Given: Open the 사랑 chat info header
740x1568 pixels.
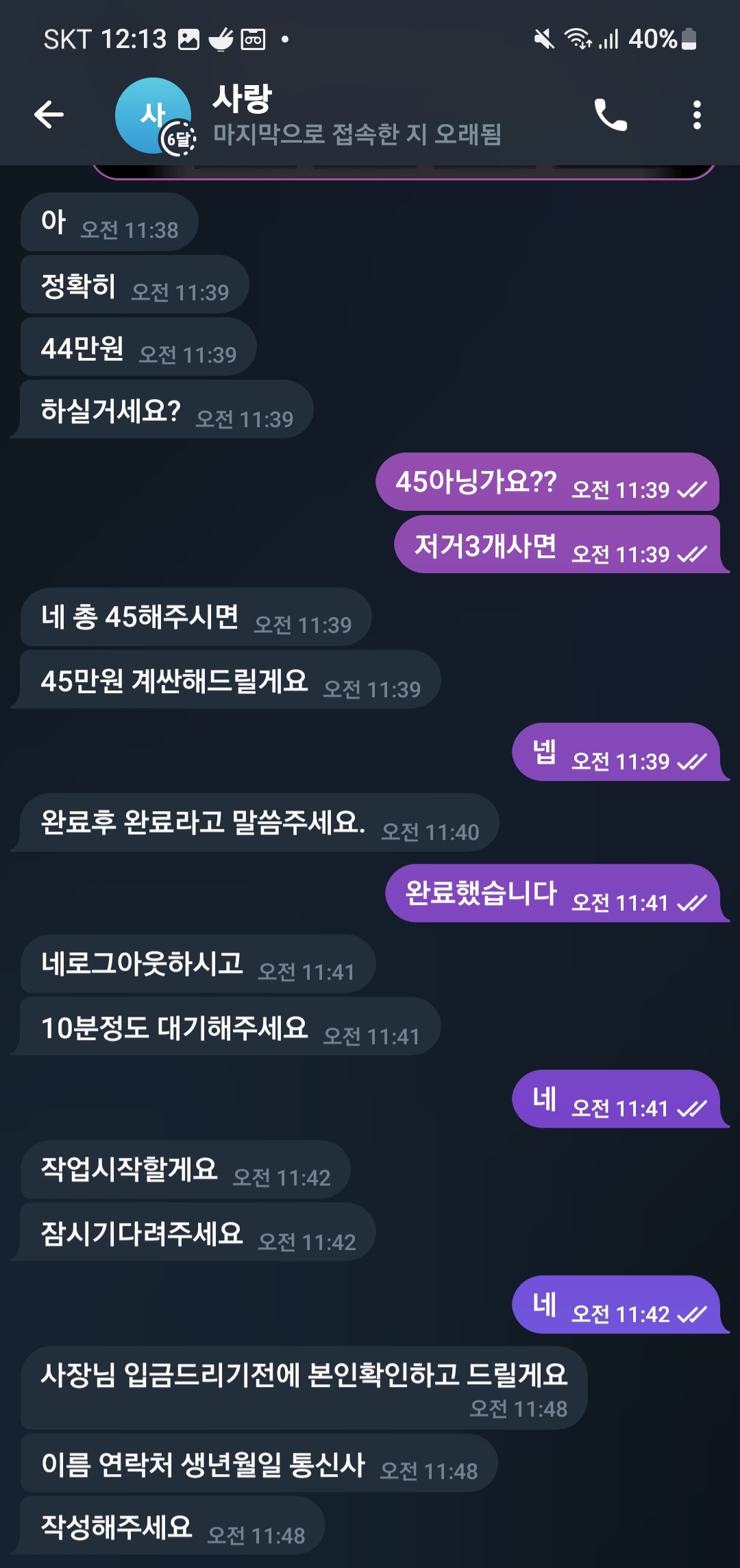Looking at the screenshot, I should (x=357, y=116).
